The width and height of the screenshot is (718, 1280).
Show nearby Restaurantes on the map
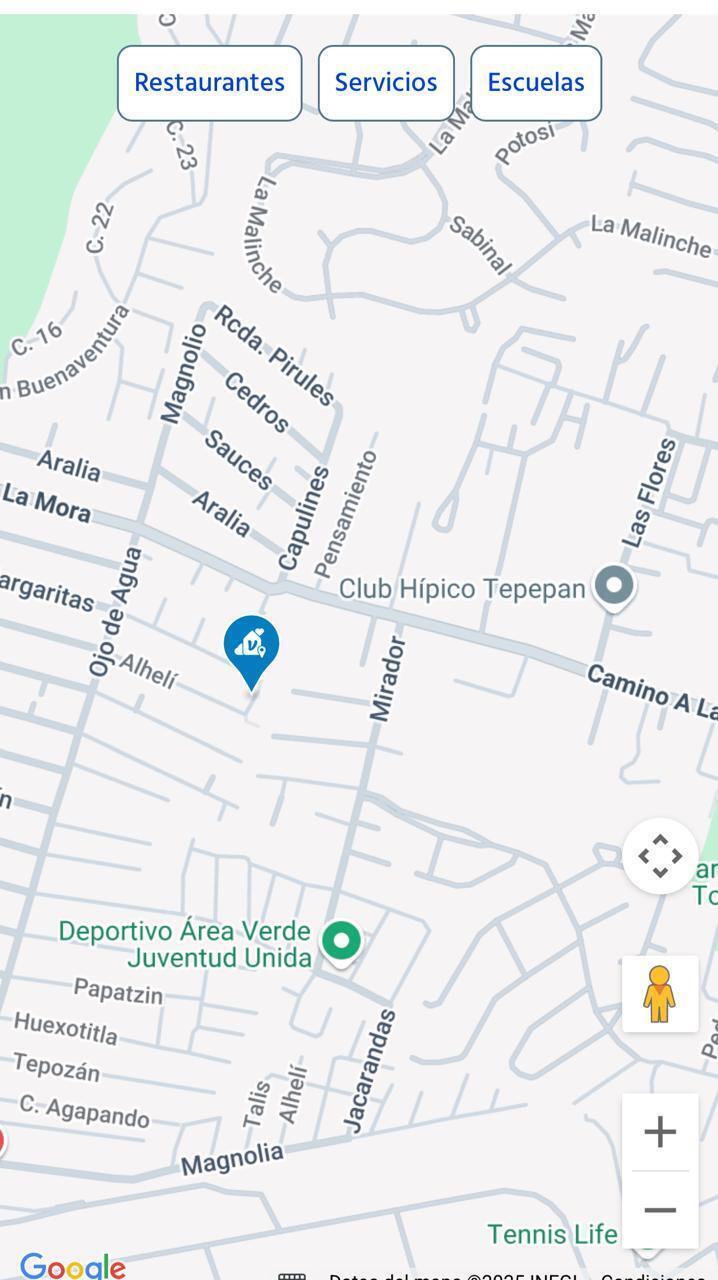210,83
